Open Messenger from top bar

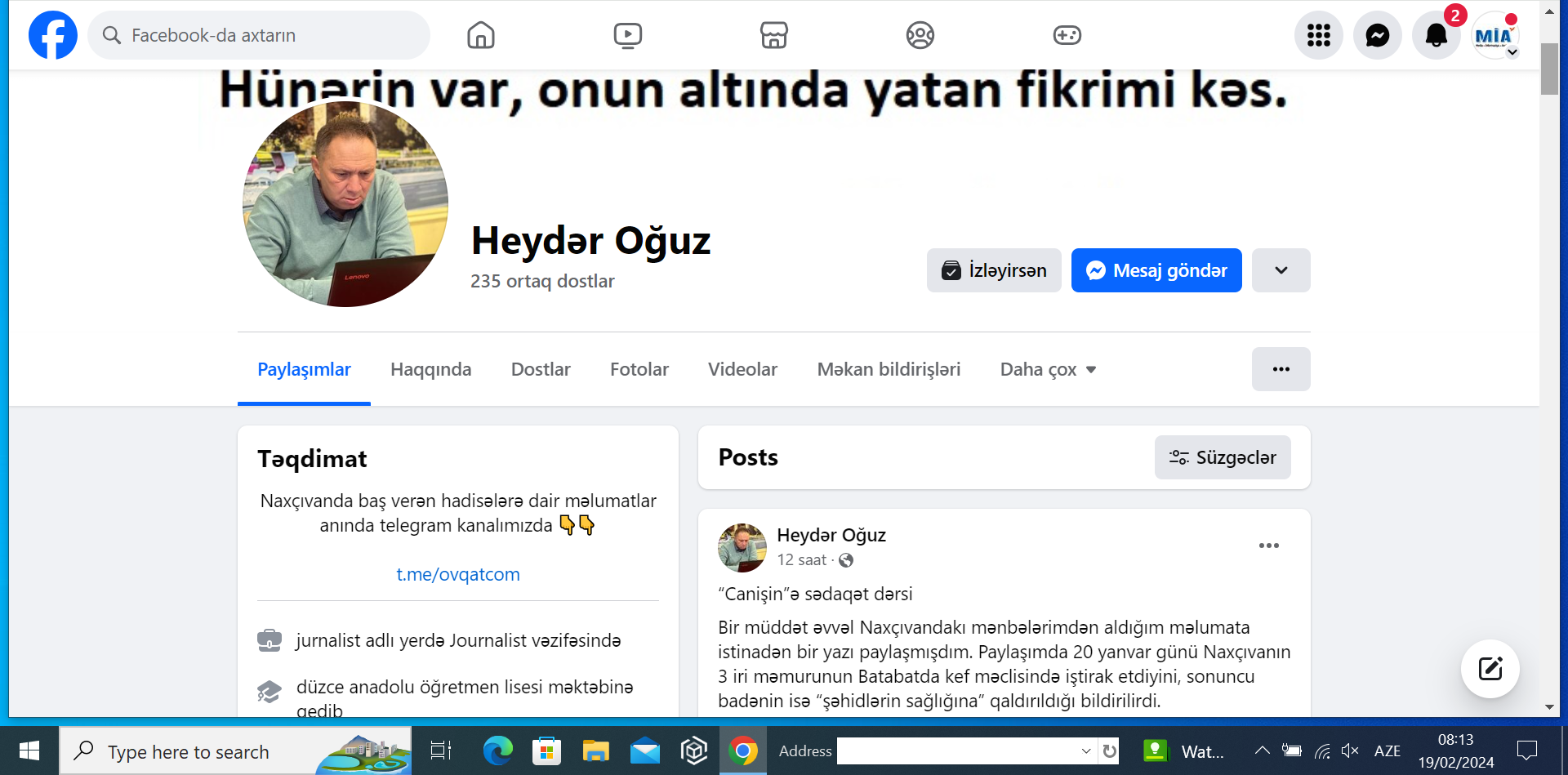(x=1377, y=35)
